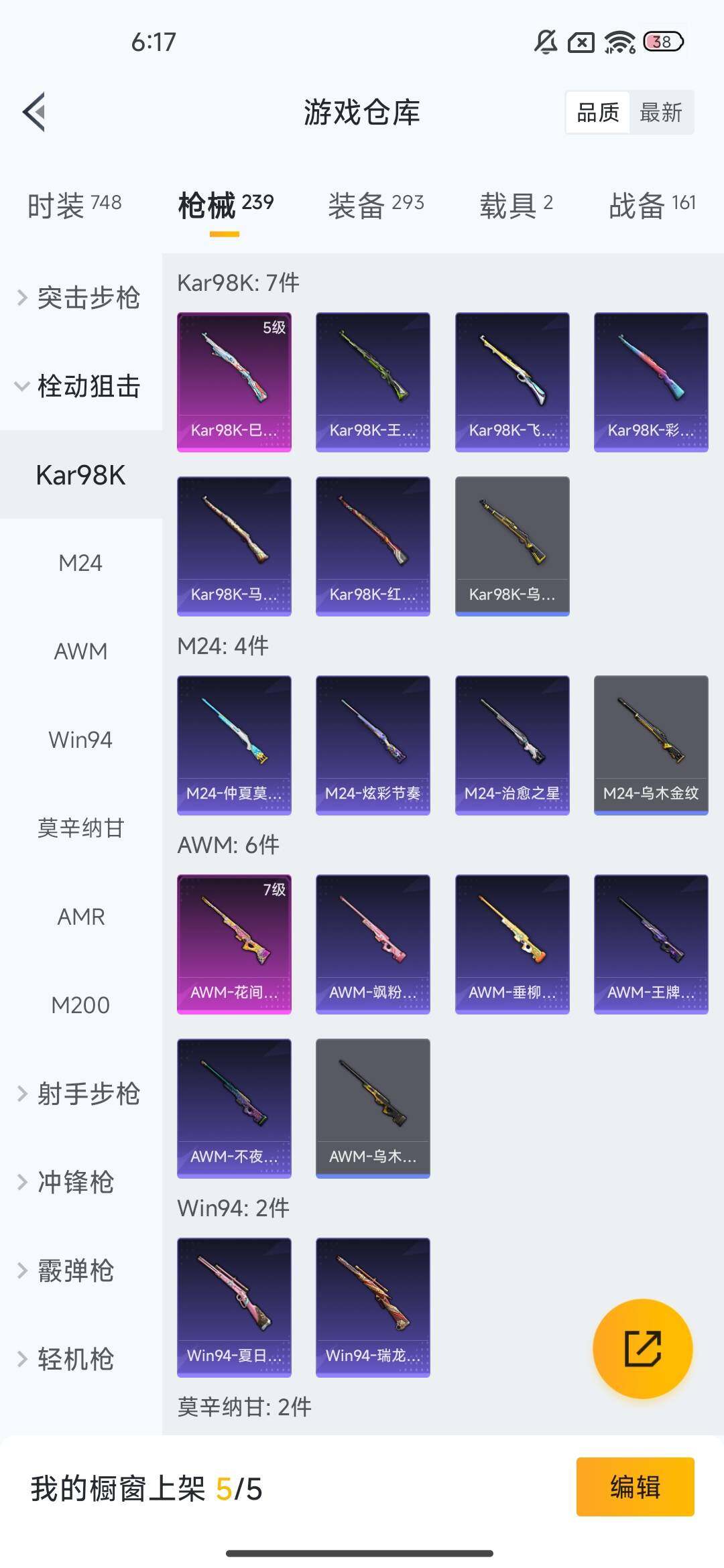This screenshot has height=1568, width=724.
Task: Switch to the 装备 tab
Action: pos(375,205)
